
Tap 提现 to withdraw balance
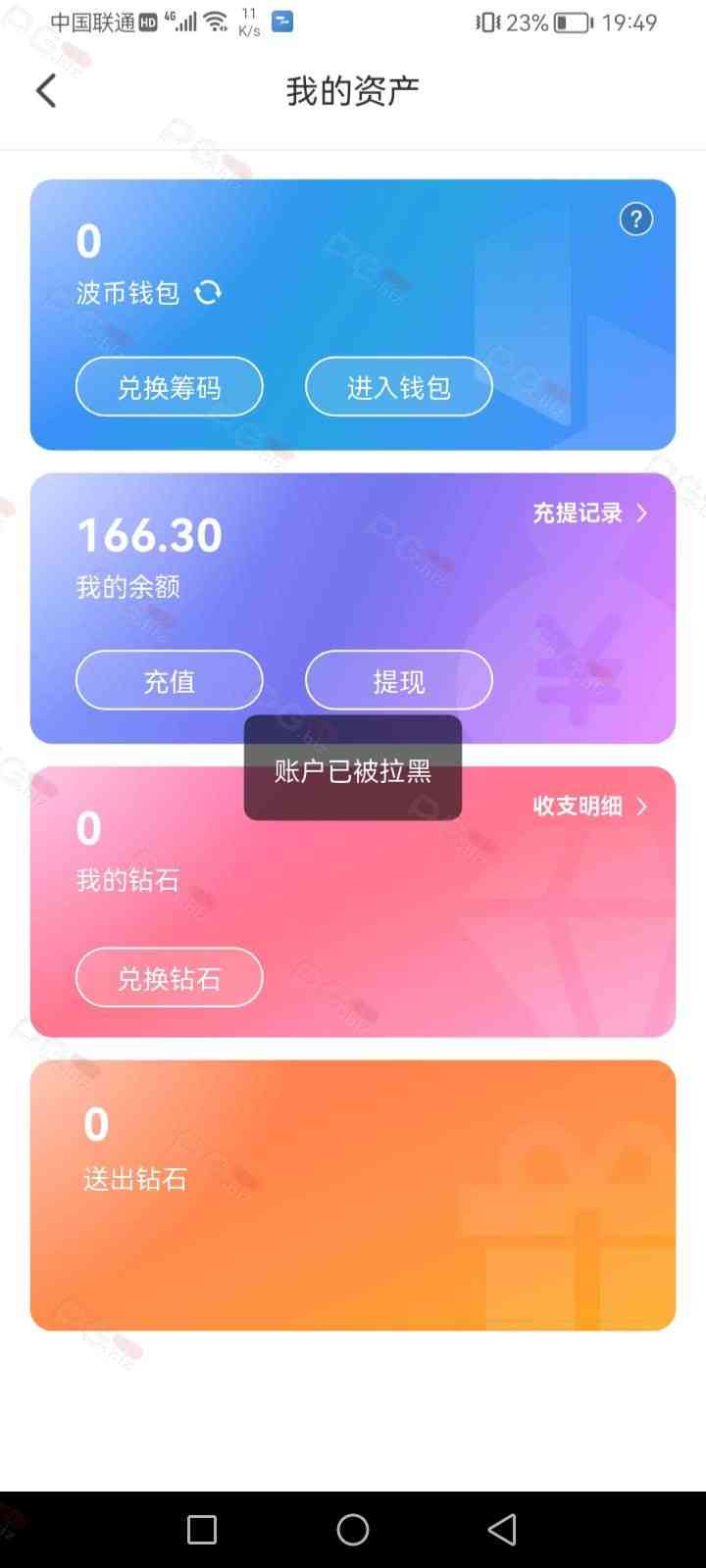tap(398, 680)
